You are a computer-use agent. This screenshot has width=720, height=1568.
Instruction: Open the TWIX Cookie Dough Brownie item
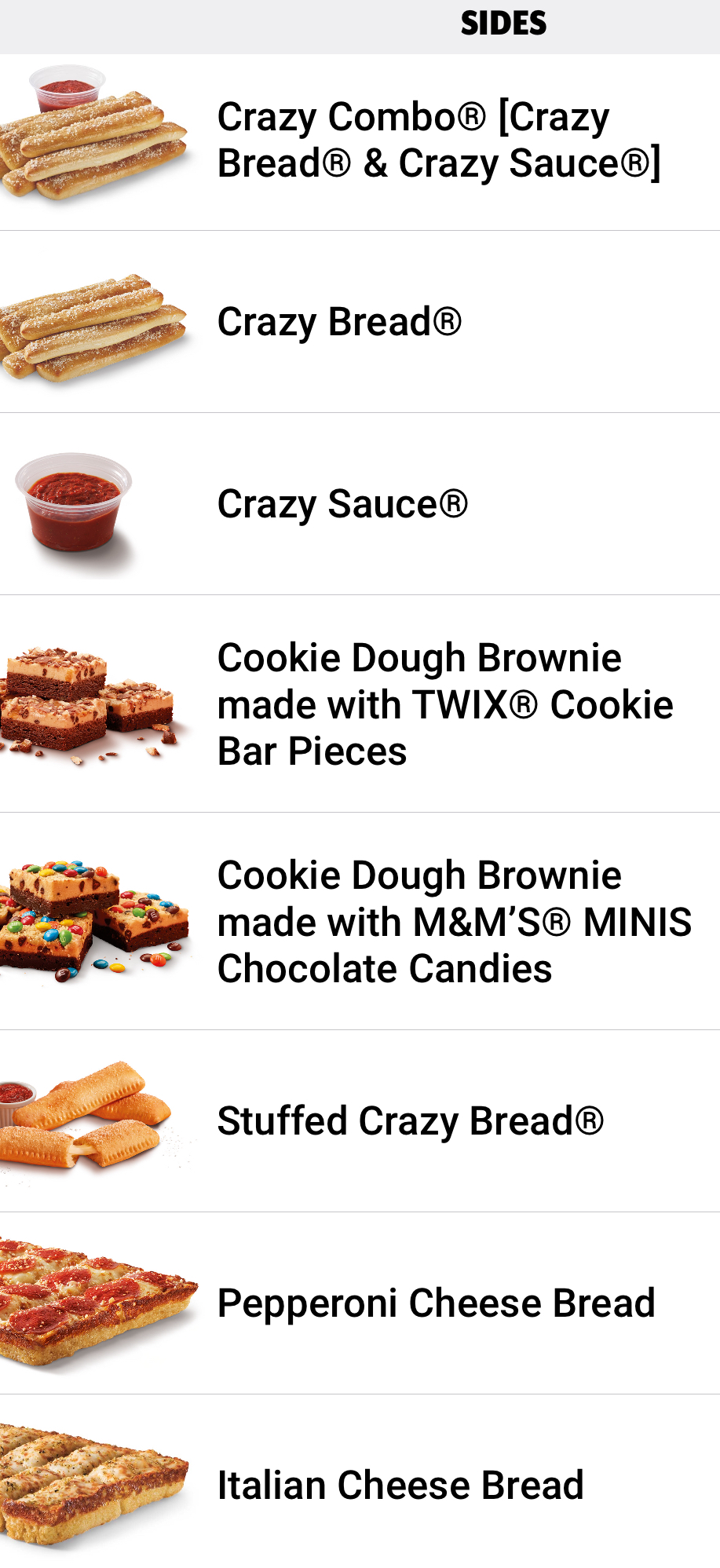444,704
